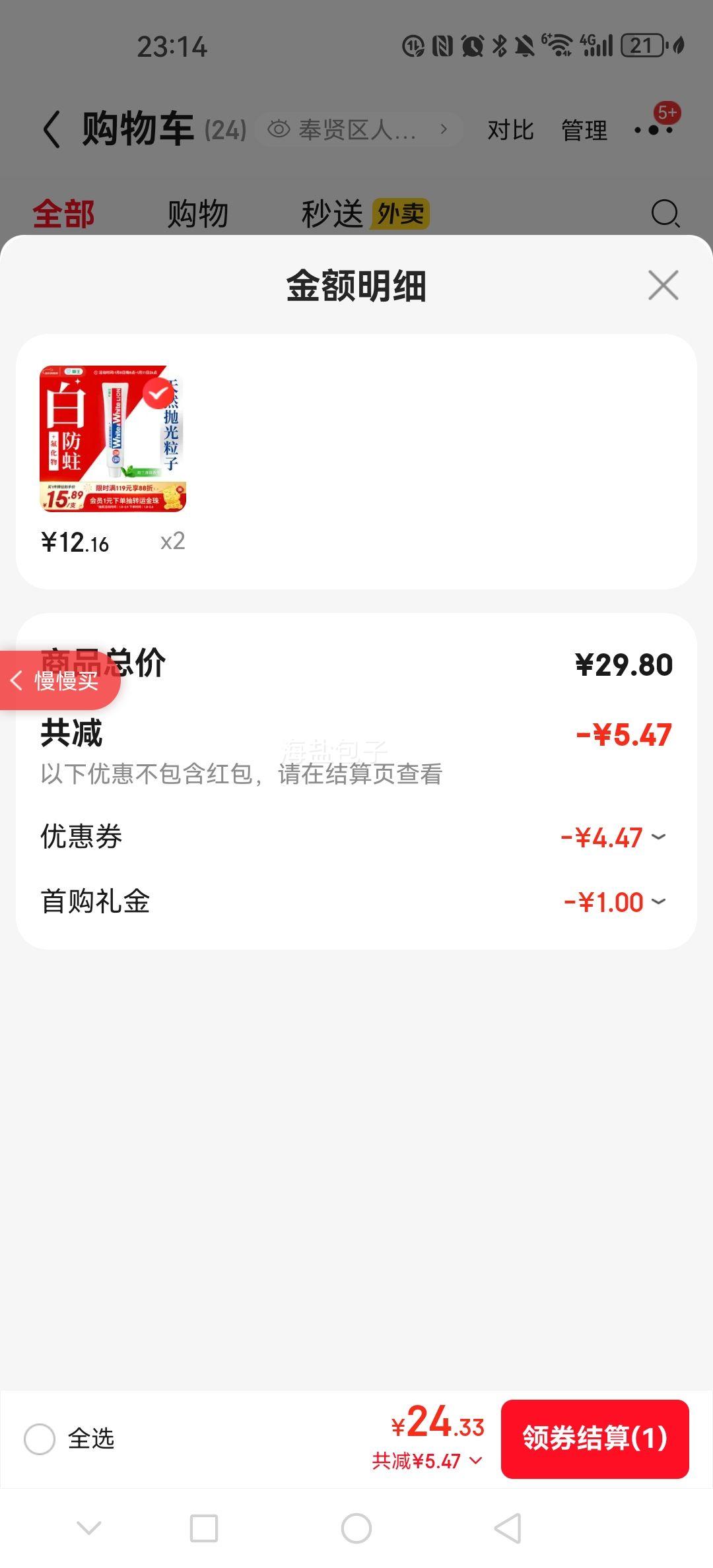Open search from the cart toolbar
Viewport: 713px width, 1568px height.
pyautogui.click(x=665, y=214)
